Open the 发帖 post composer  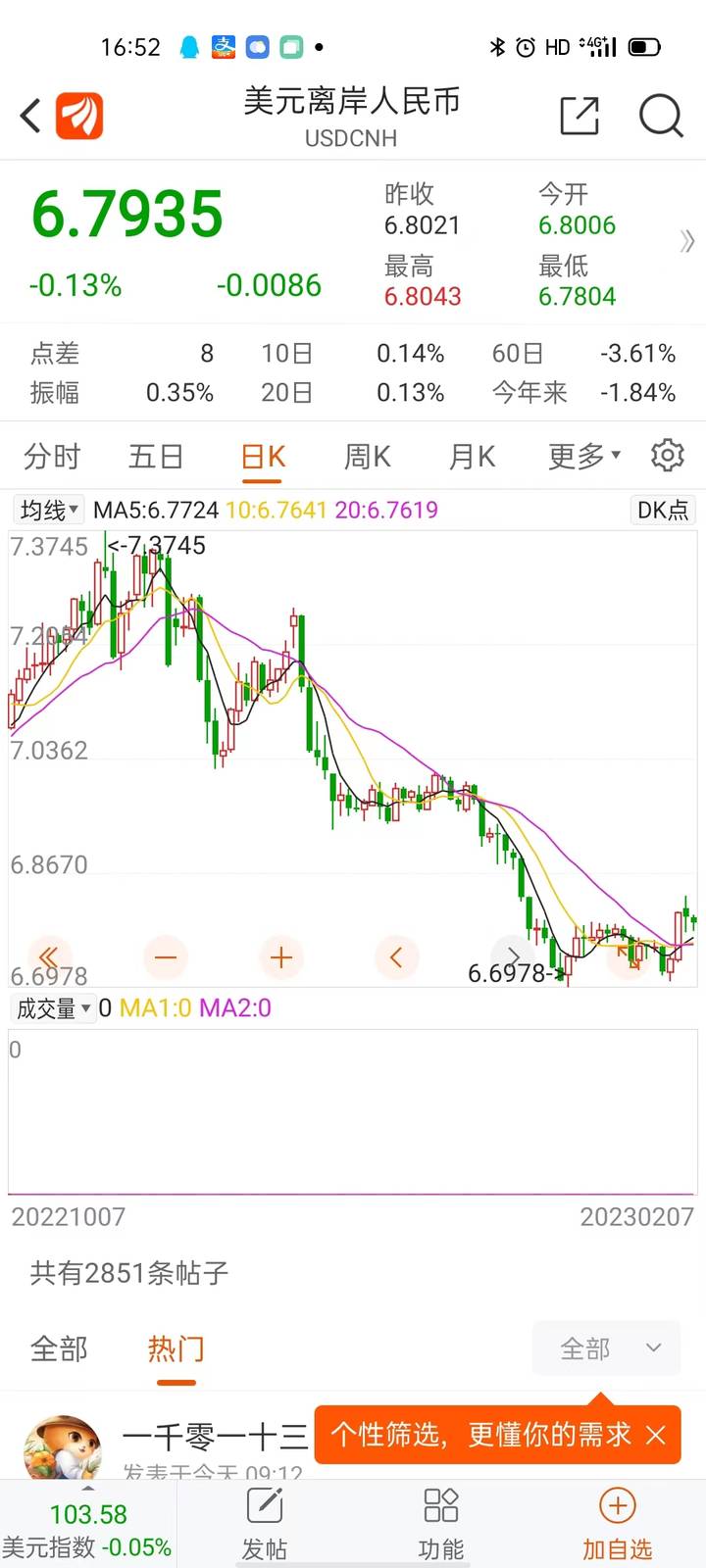coord(264,1524)
